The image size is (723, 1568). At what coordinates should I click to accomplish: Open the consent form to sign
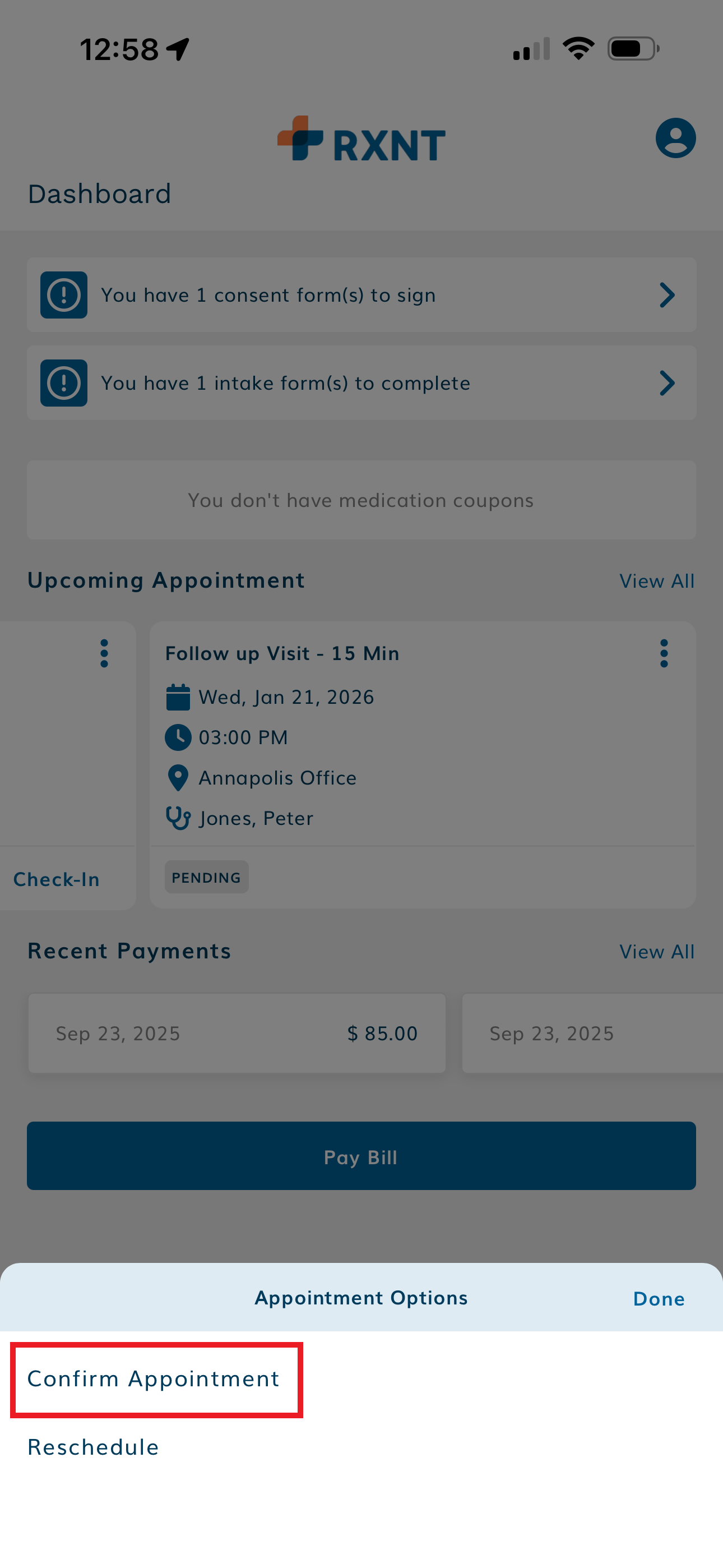[361, 295]
